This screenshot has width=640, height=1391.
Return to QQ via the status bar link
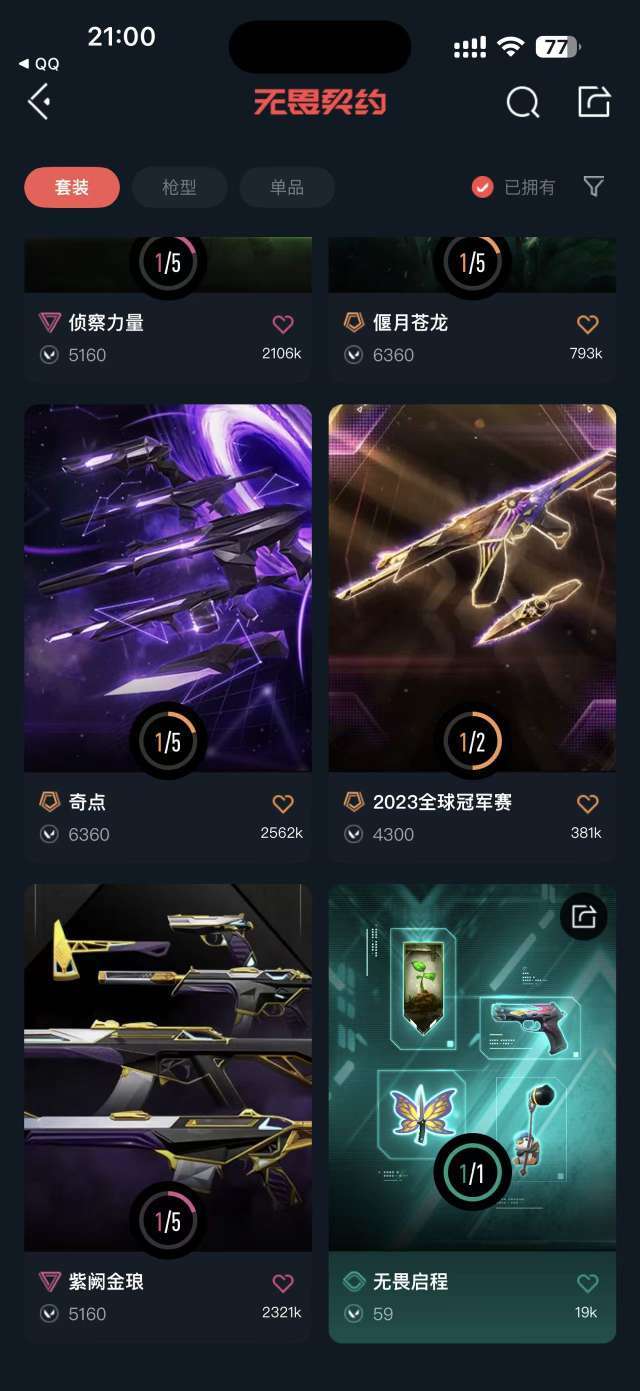40,64
